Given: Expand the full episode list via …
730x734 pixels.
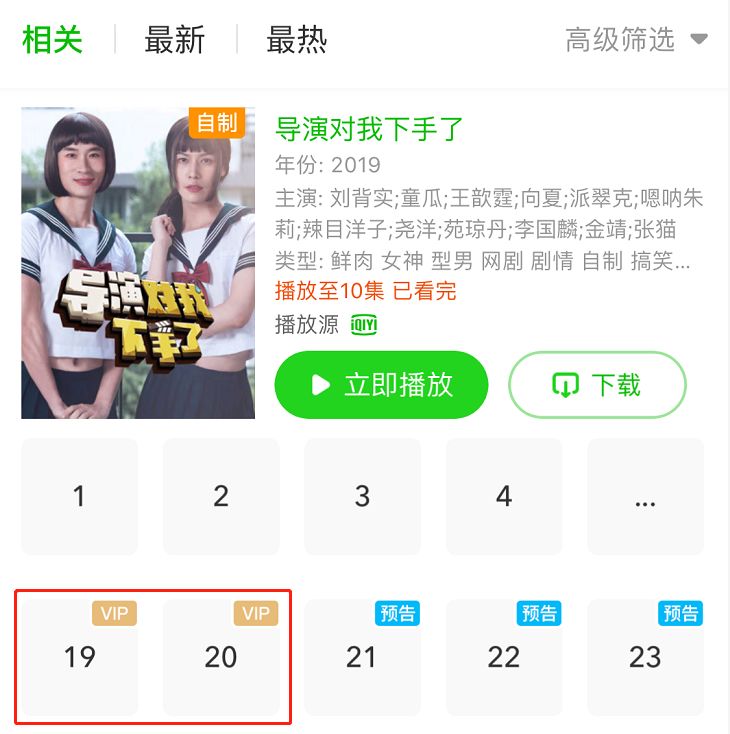Looking at the screenshot, I should tap(645, 496).
